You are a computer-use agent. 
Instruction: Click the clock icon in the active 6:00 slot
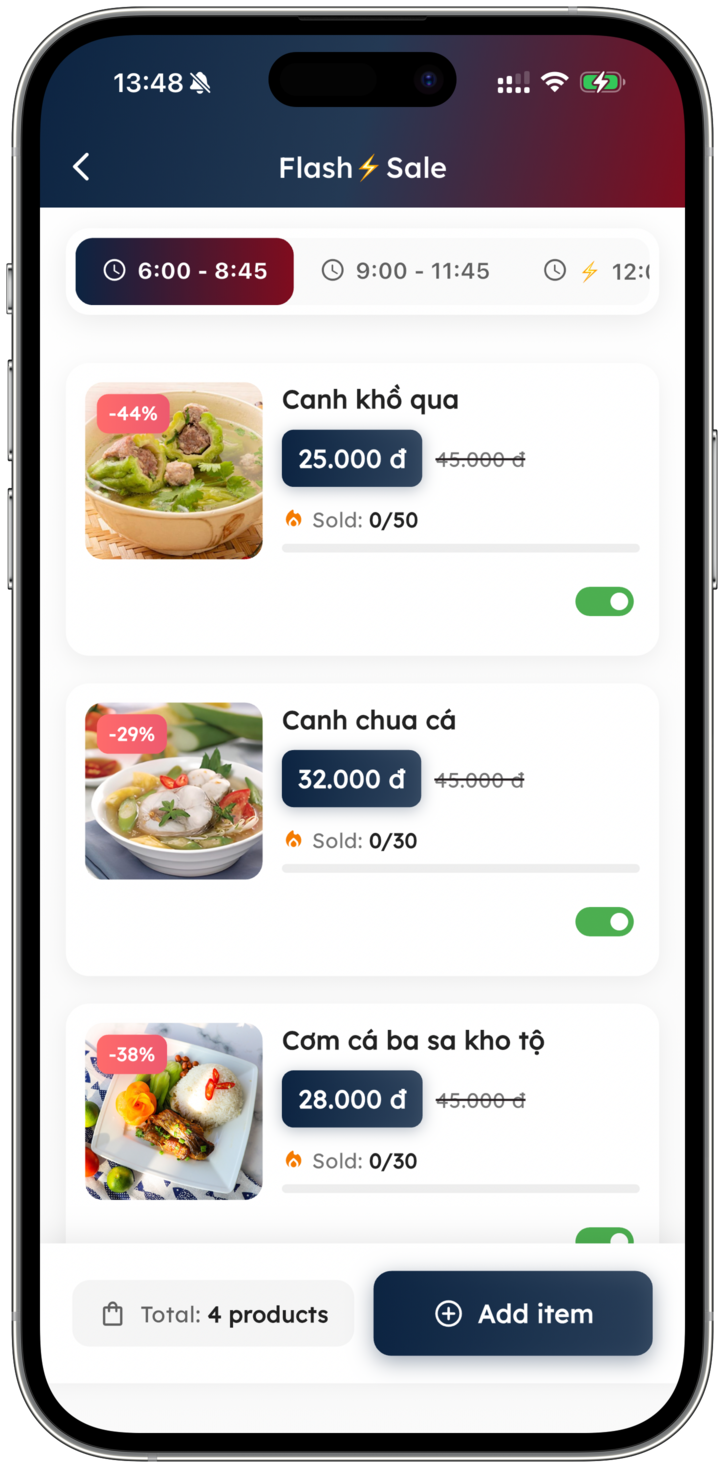point(113,270)
